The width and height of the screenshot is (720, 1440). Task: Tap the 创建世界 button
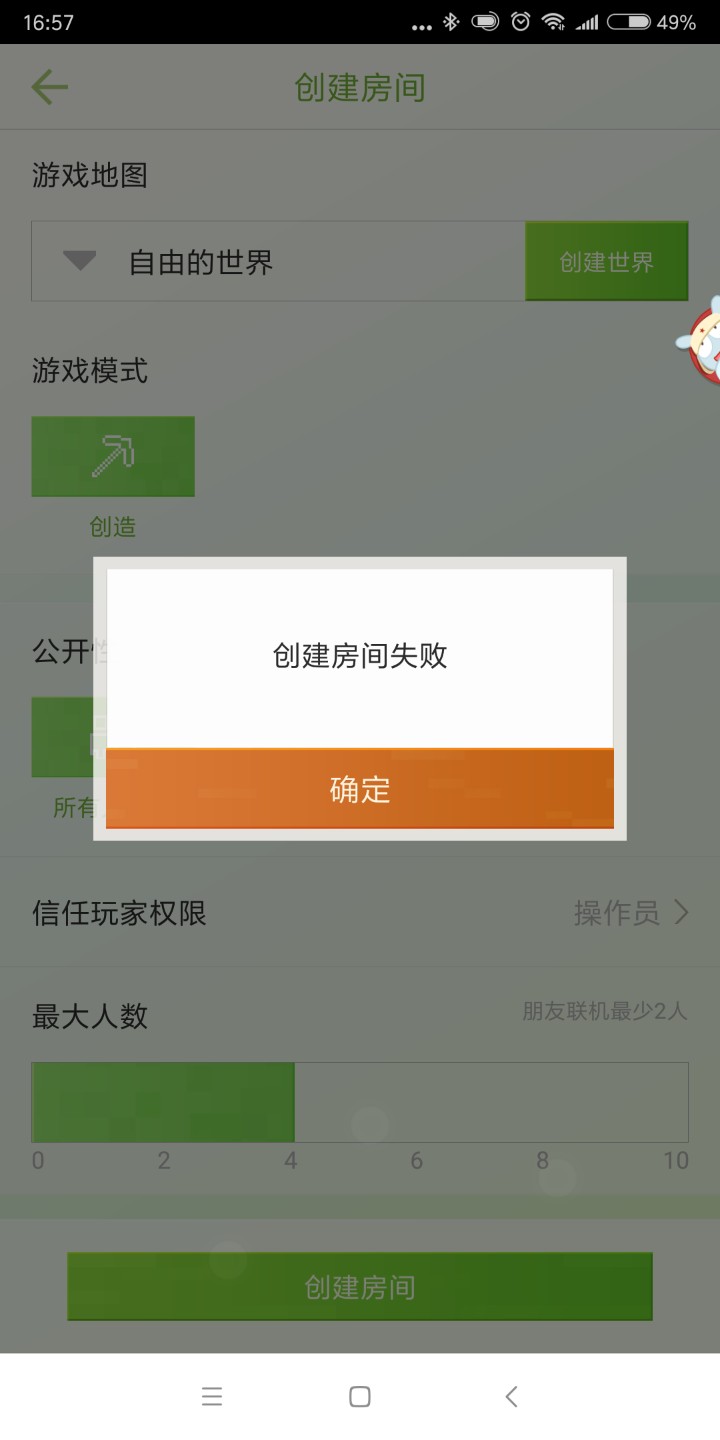(x=606, y=262)
